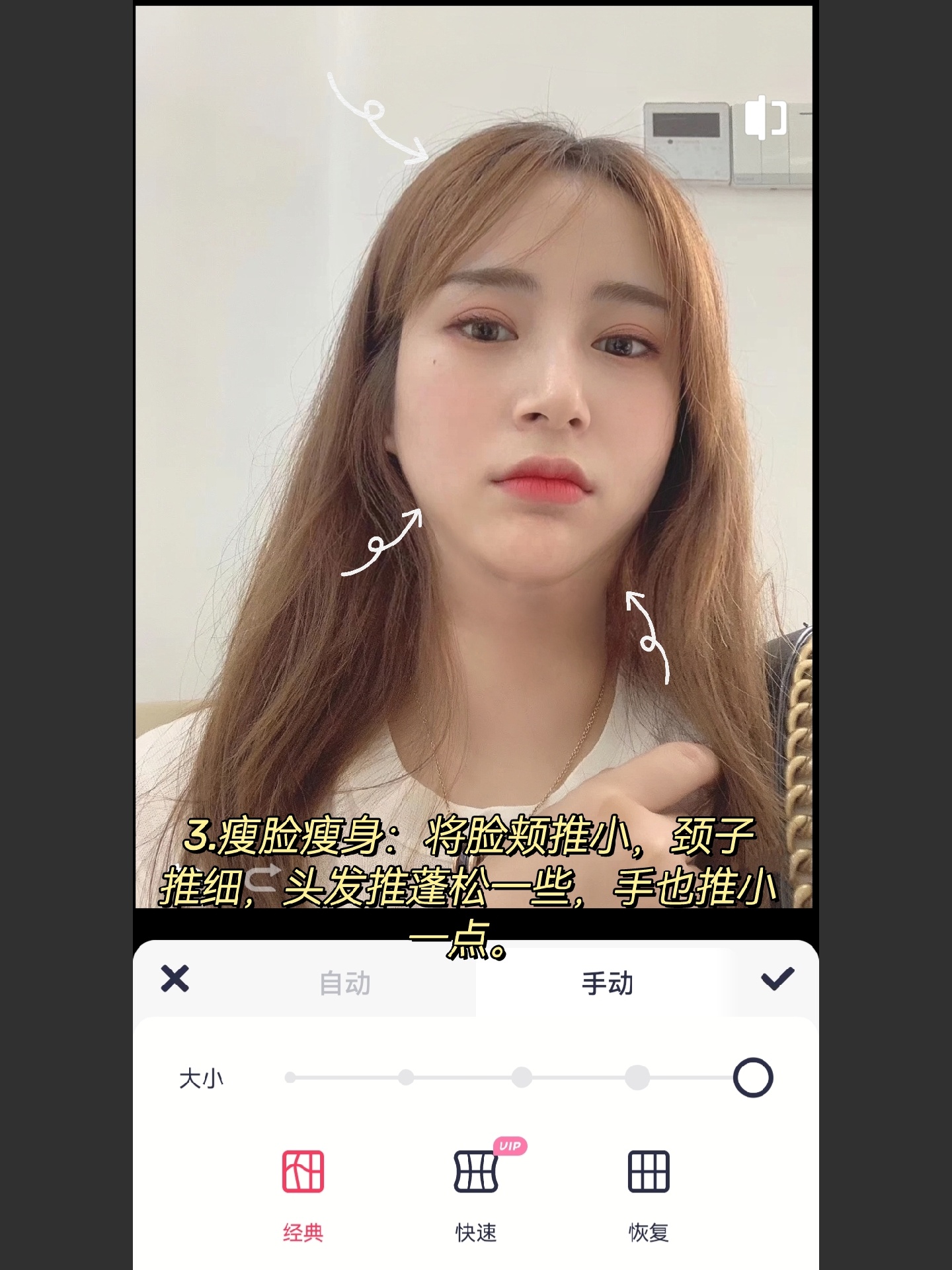Pick the 恢复 restore tool
The image size is (952, 1270).
(x=649, y=1189)
